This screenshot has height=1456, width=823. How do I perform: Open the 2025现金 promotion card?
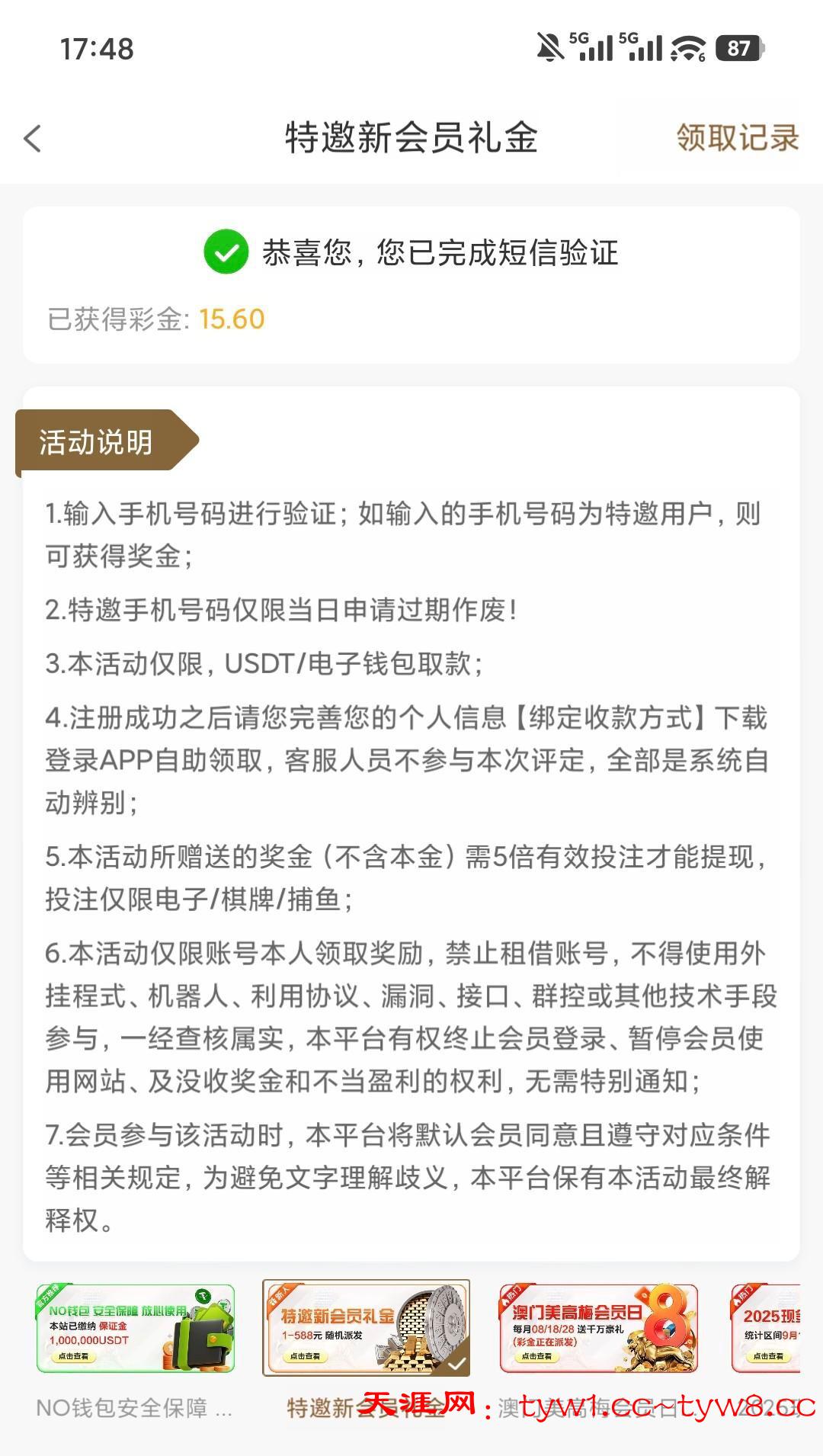point(767,1328)
